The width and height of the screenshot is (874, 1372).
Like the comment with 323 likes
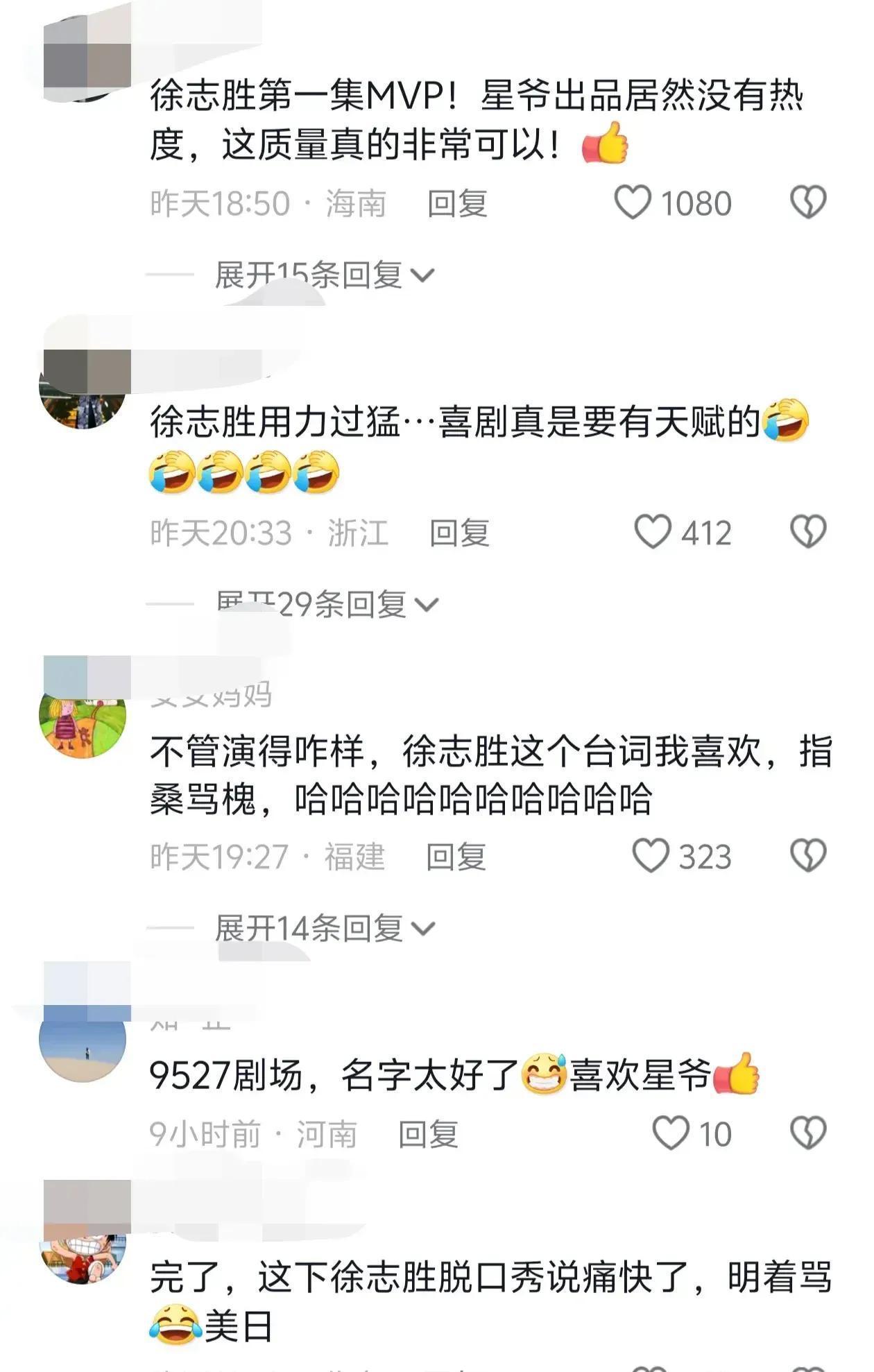[x=651, y=856]
